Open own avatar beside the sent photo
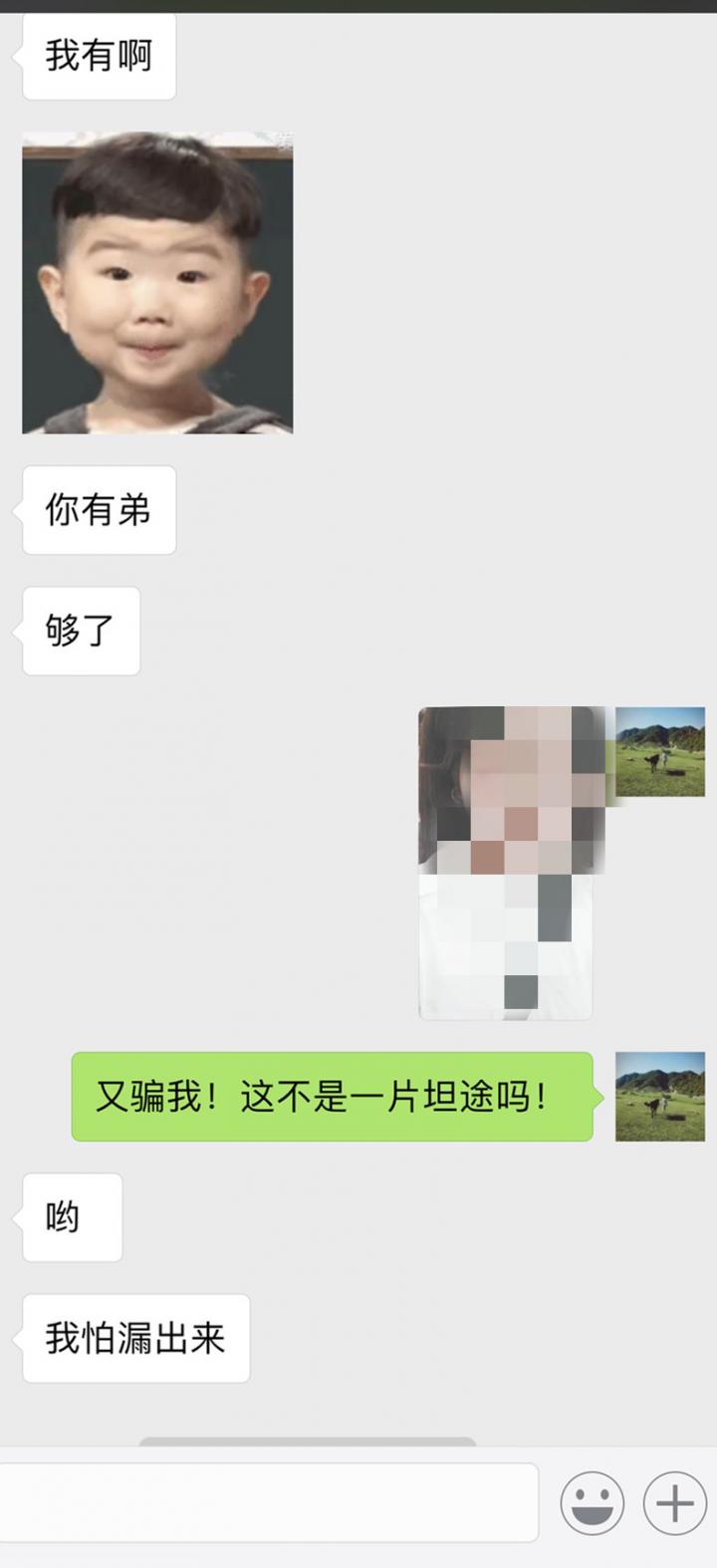The height and width of the screenshot is (1568, 717). click(659, 751)
